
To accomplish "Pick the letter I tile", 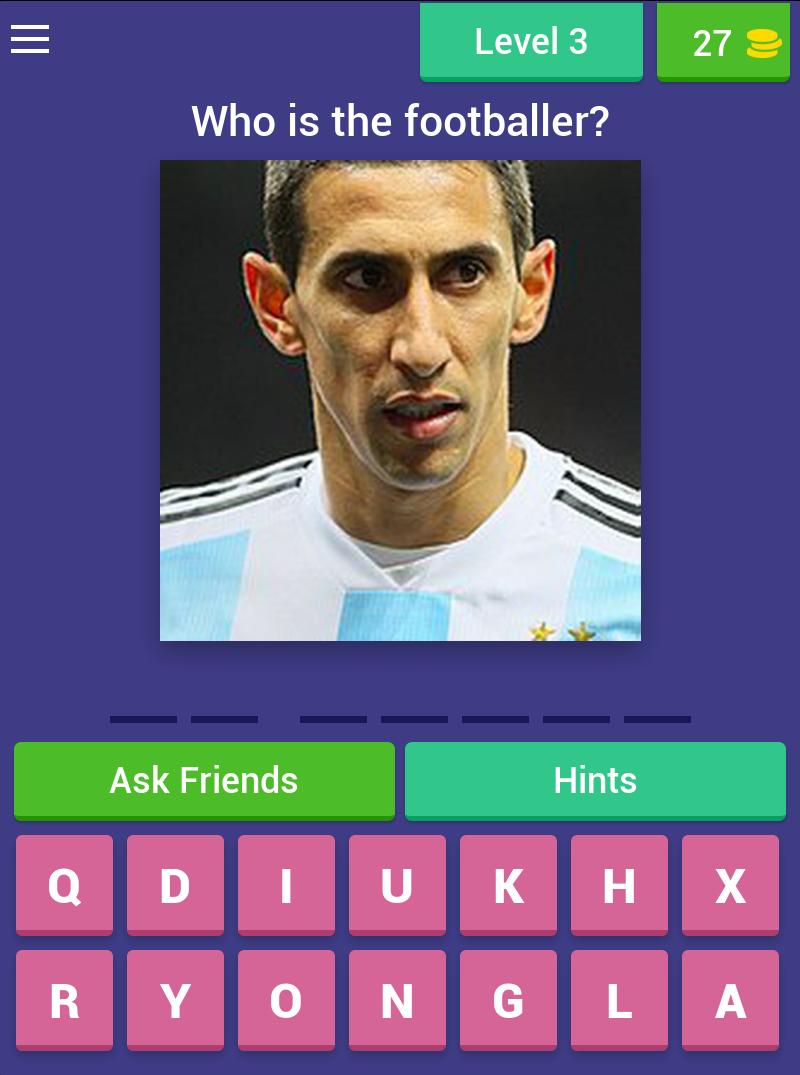I will tap(286, 885).
